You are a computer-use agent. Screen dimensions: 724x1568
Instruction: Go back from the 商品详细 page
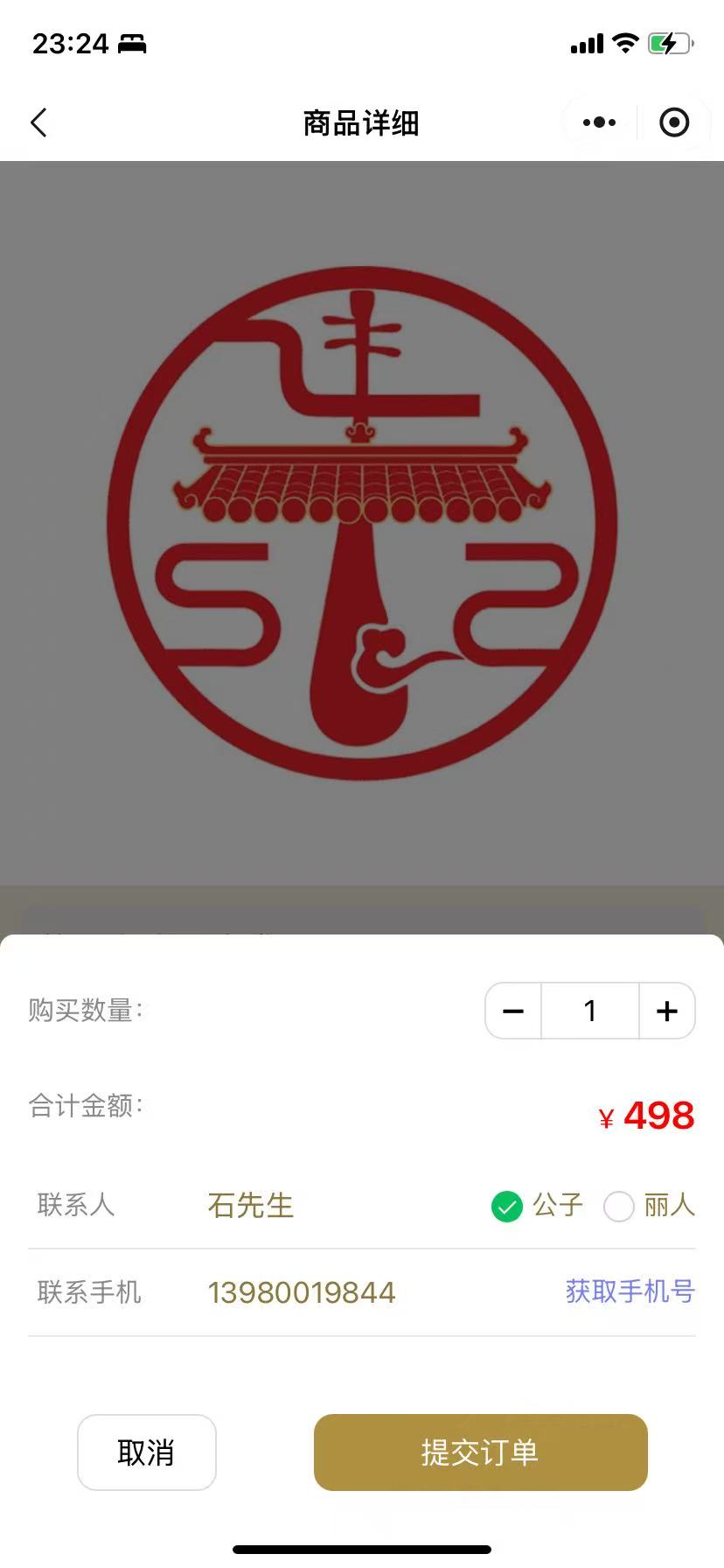point(39,122)
